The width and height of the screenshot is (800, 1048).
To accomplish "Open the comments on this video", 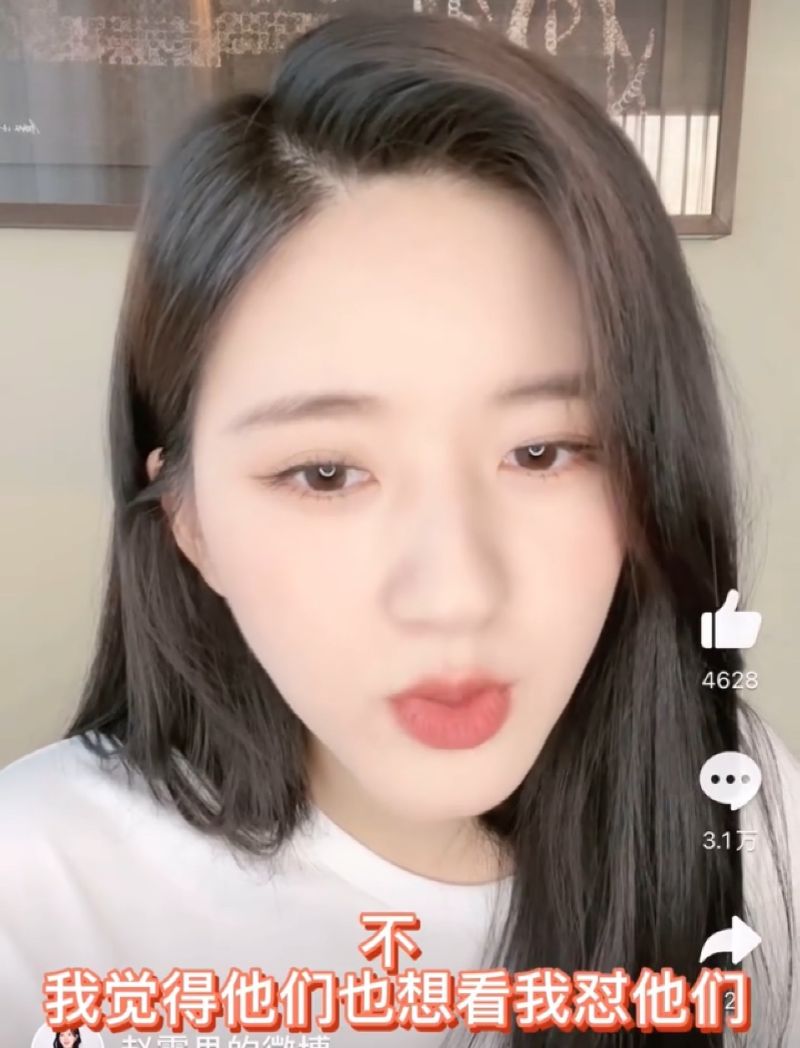I will pos(730,781).
